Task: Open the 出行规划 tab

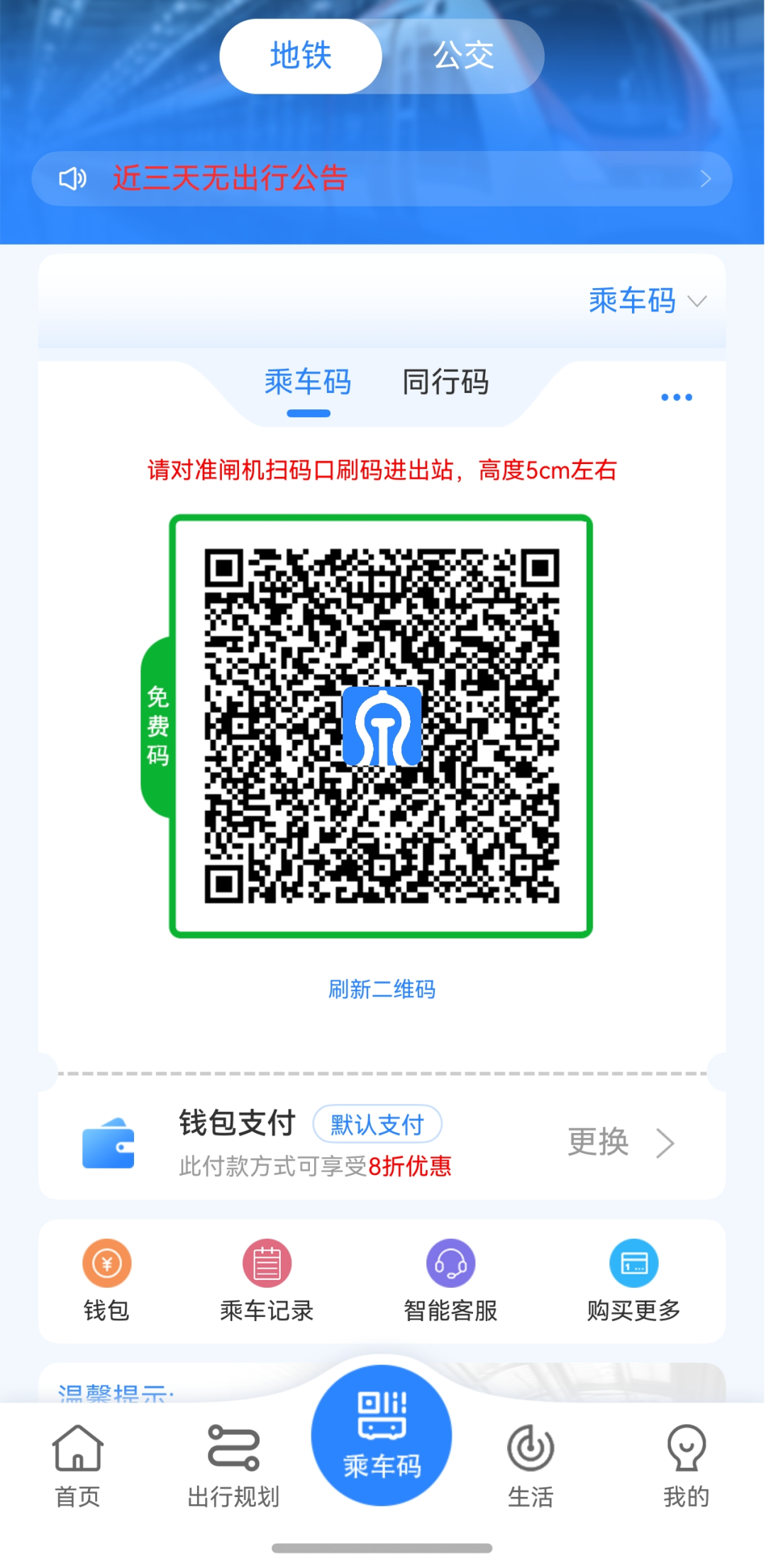Action: pyautogui.click(x=233, y=1466)
